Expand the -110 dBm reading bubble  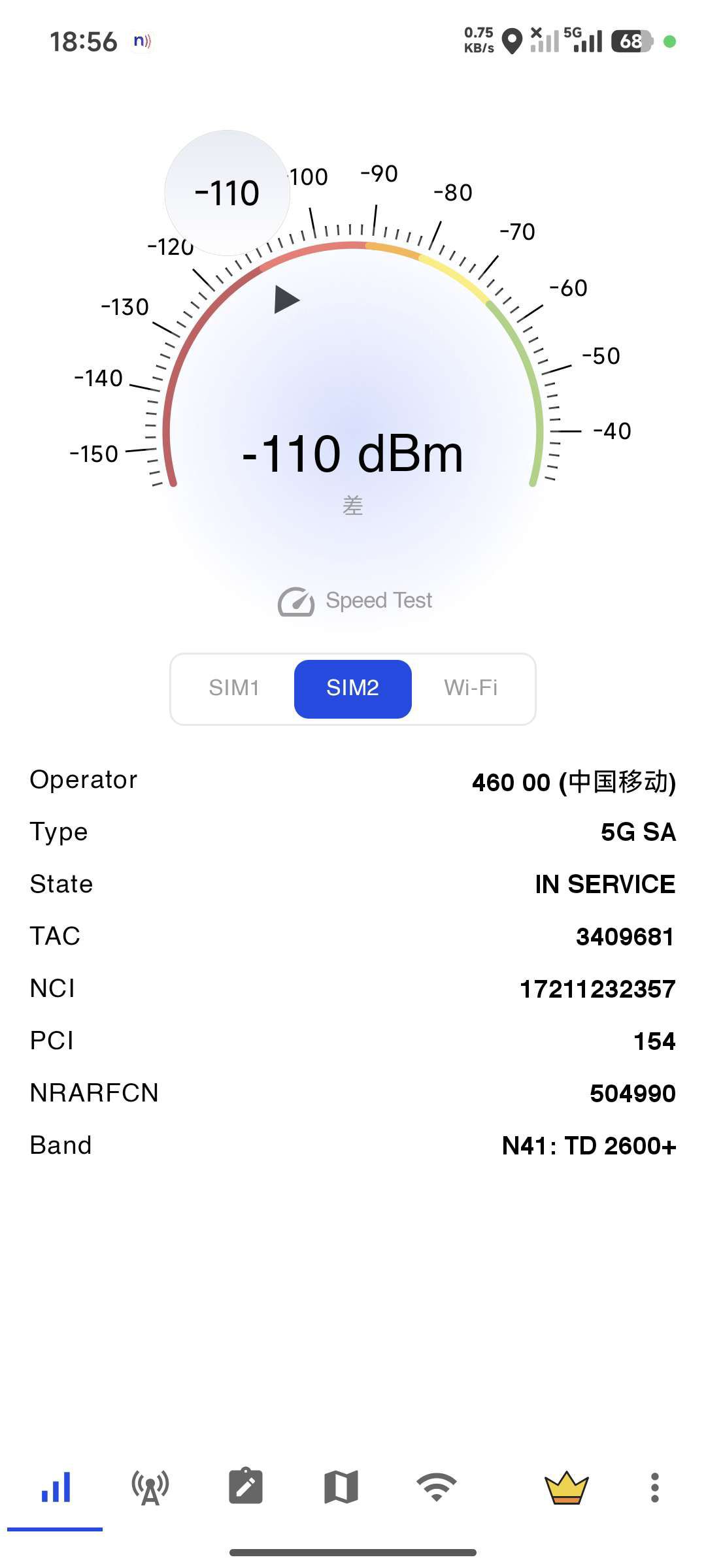(x=227, y=191)
